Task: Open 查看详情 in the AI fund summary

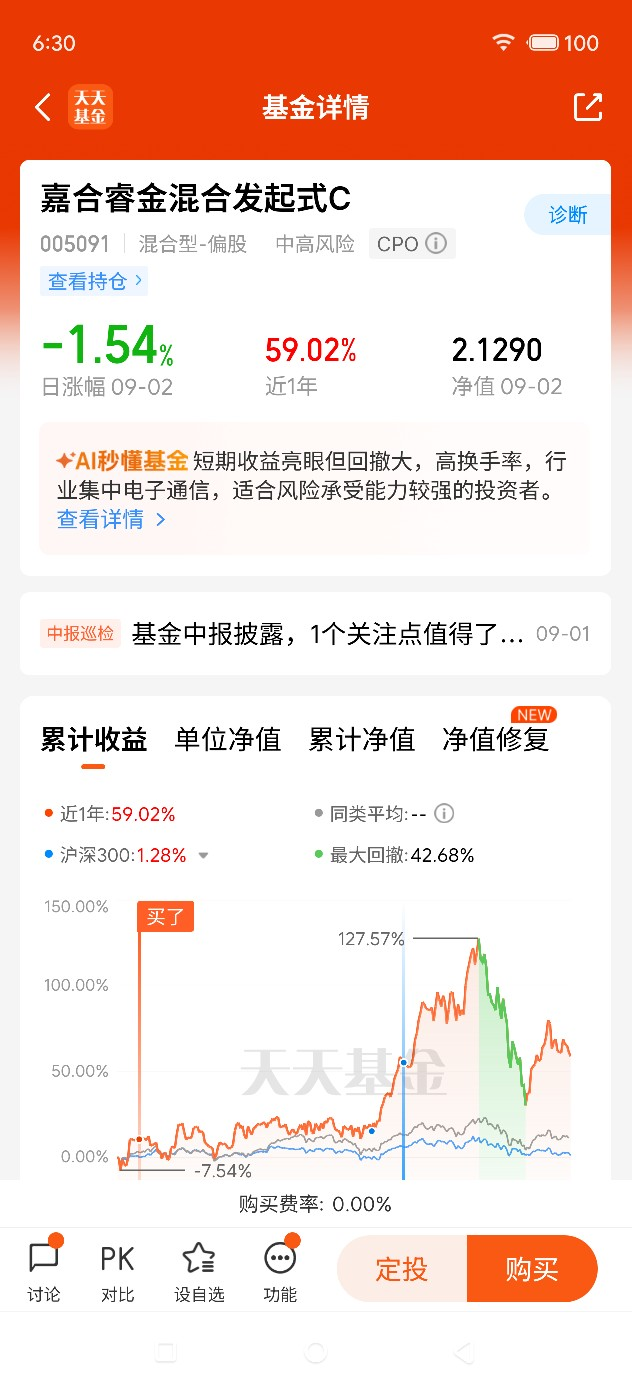Action: tap(111, 519)
